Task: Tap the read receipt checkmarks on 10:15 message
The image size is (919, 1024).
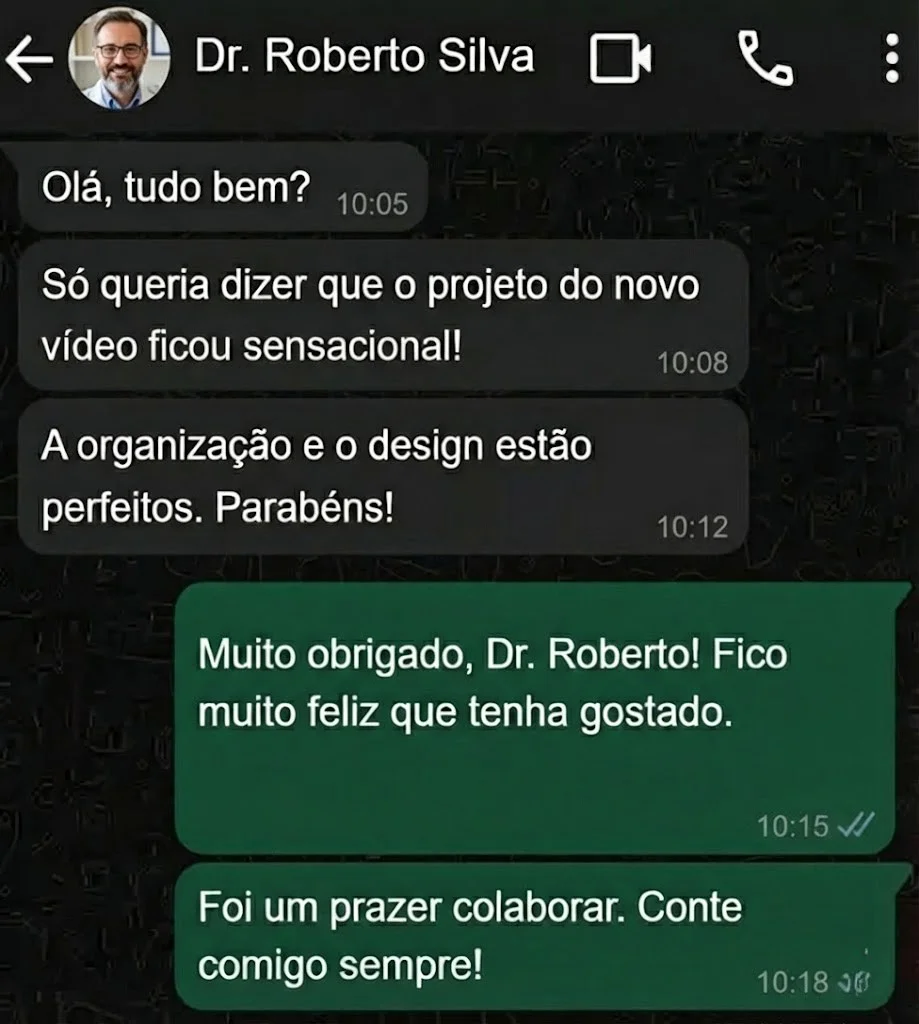Action: point(857,826)
